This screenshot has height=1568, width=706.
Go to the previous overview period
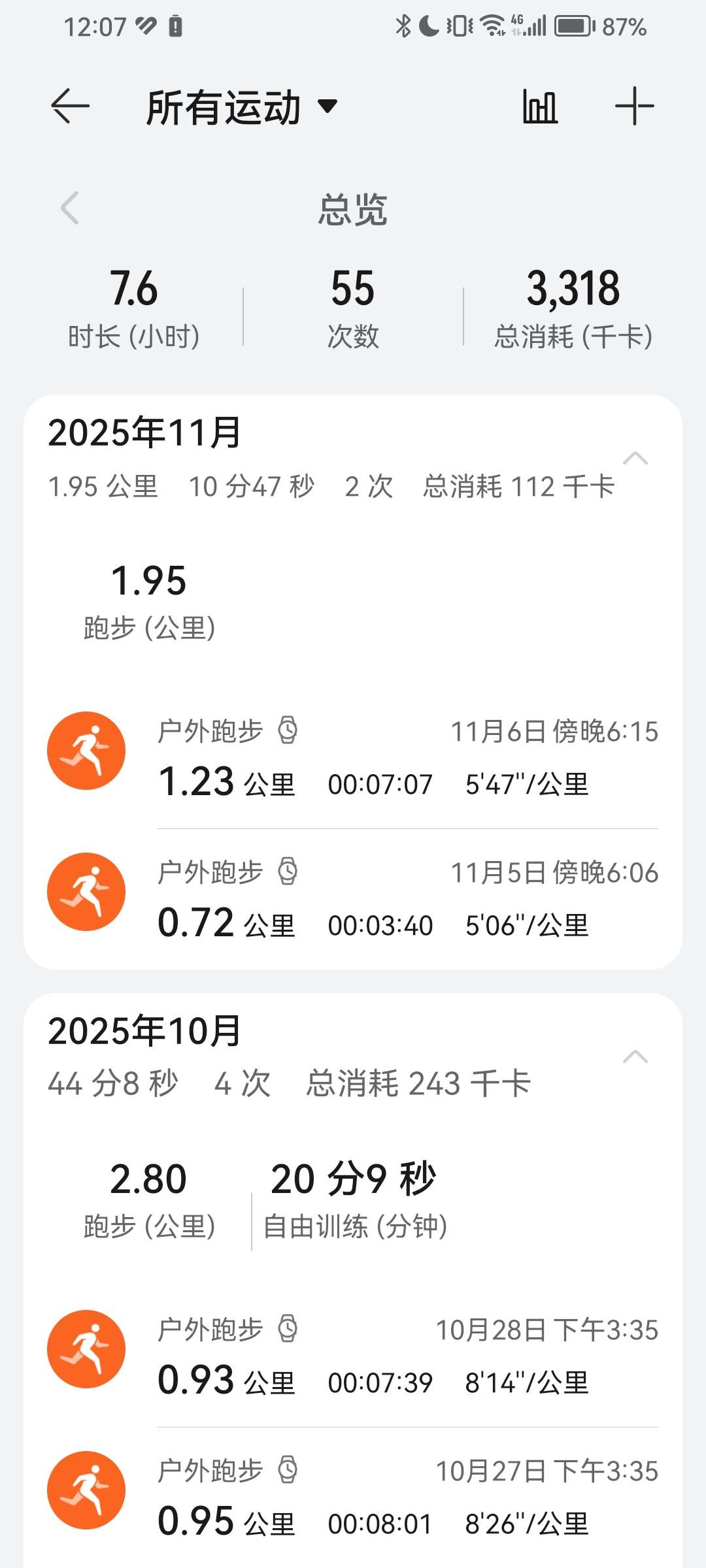click(x=70, y=208)
